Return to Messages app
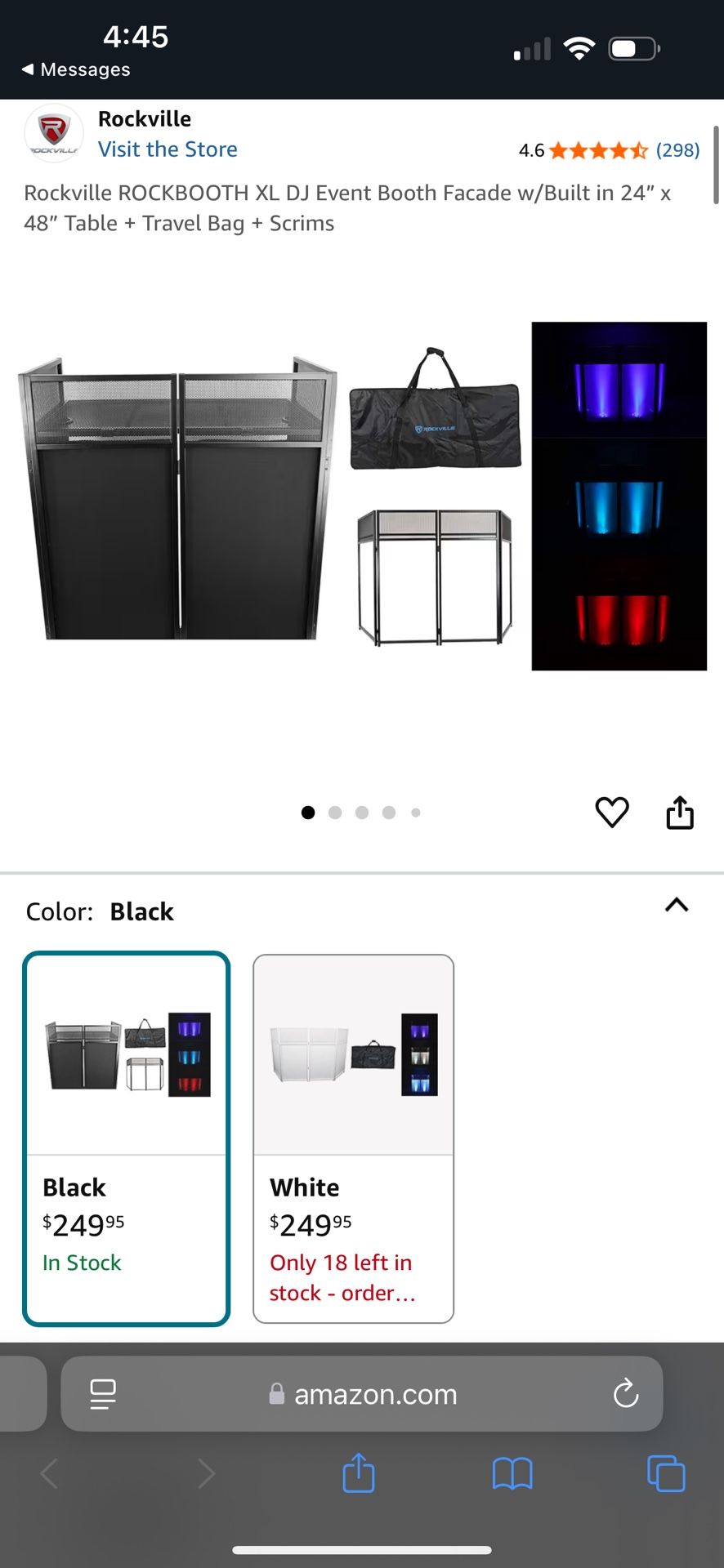The image size is (724, 1568). pyautogui.click(x=76, y=69)
